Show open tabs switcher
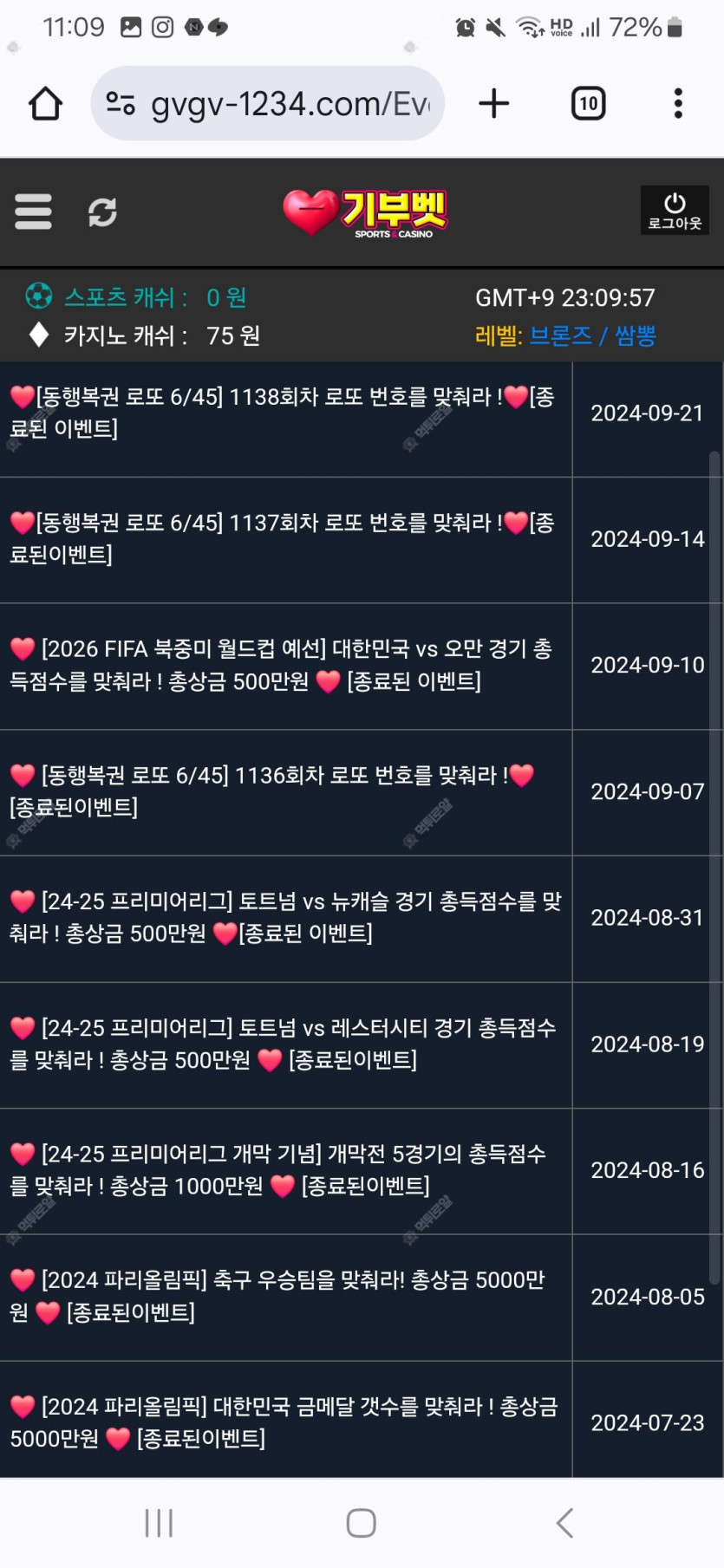The height and width of the screenshot is (1568, 724). coord(588,104)
